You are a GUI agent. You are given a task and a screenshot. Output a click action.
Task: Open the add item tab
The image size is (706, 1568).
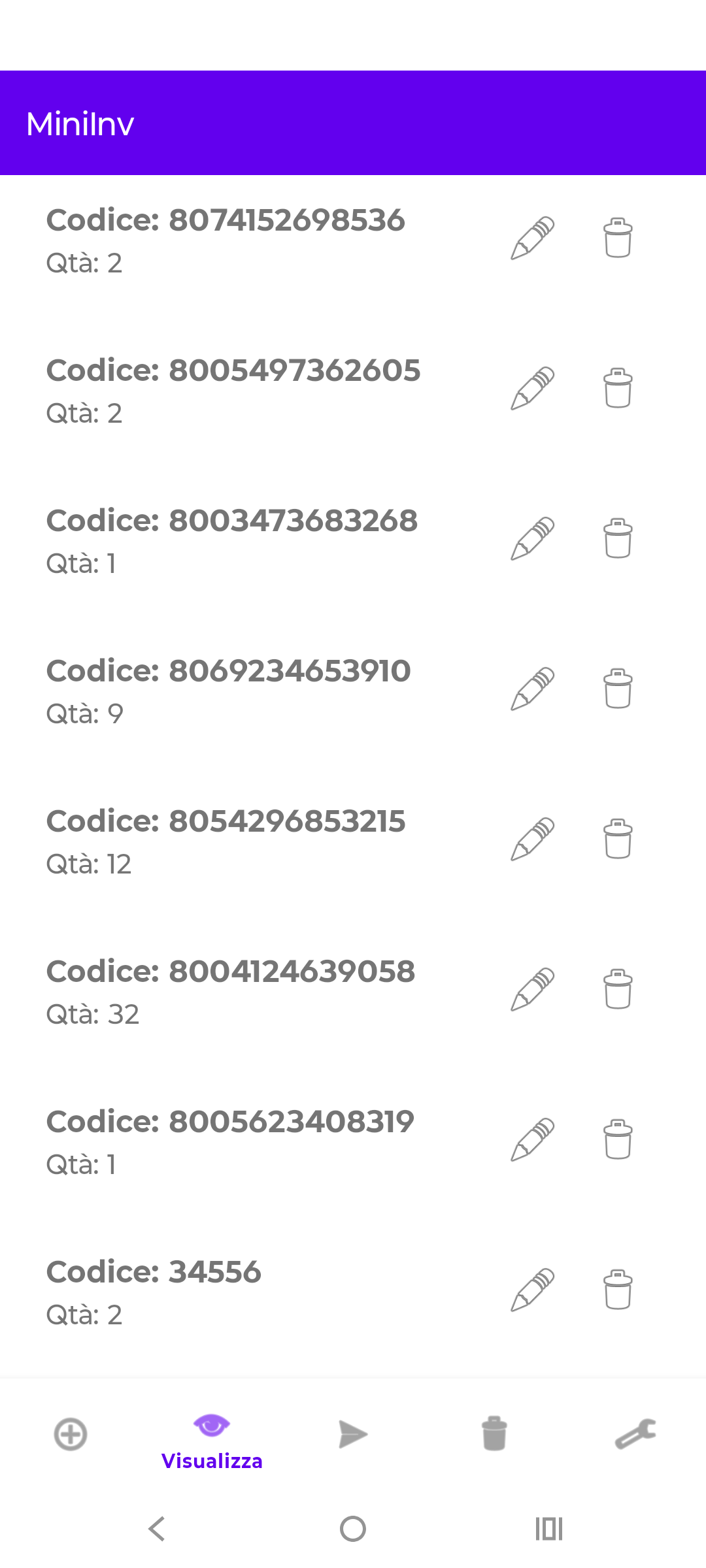[x=71, y=1435]
